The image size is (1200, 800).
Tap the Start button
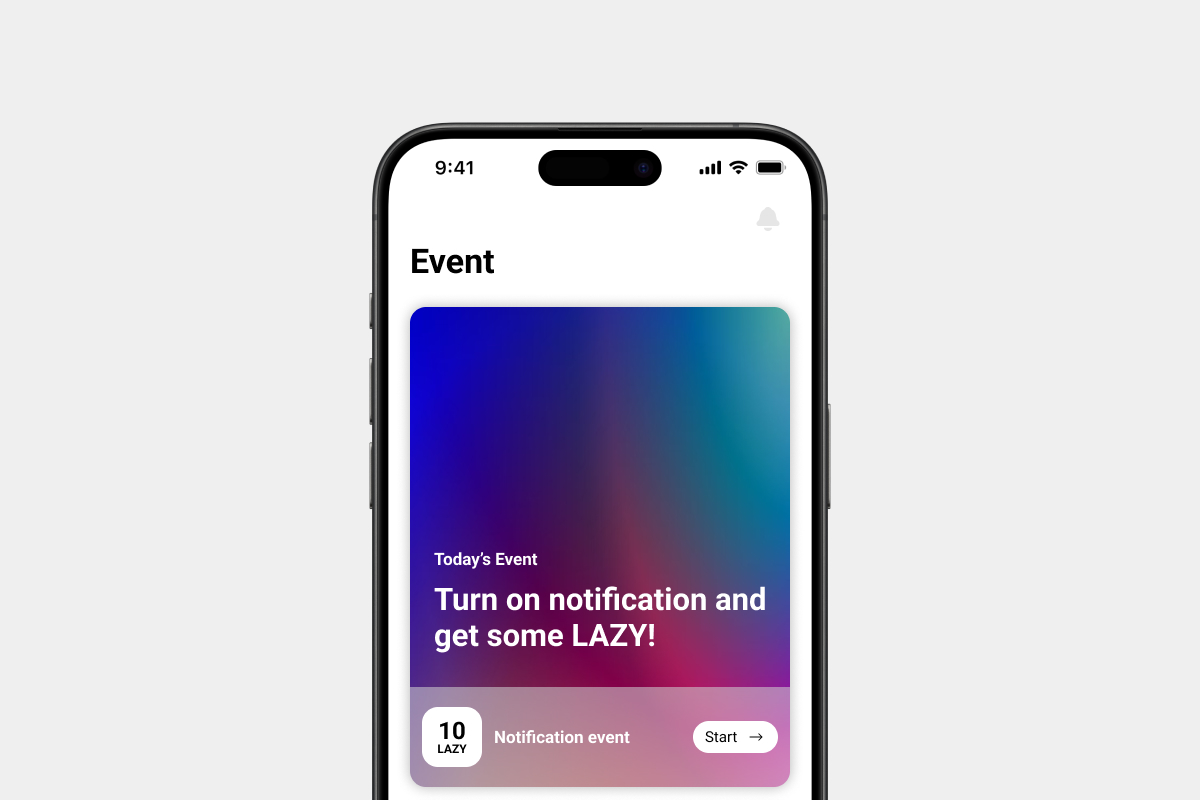click(x=734, y=737)
